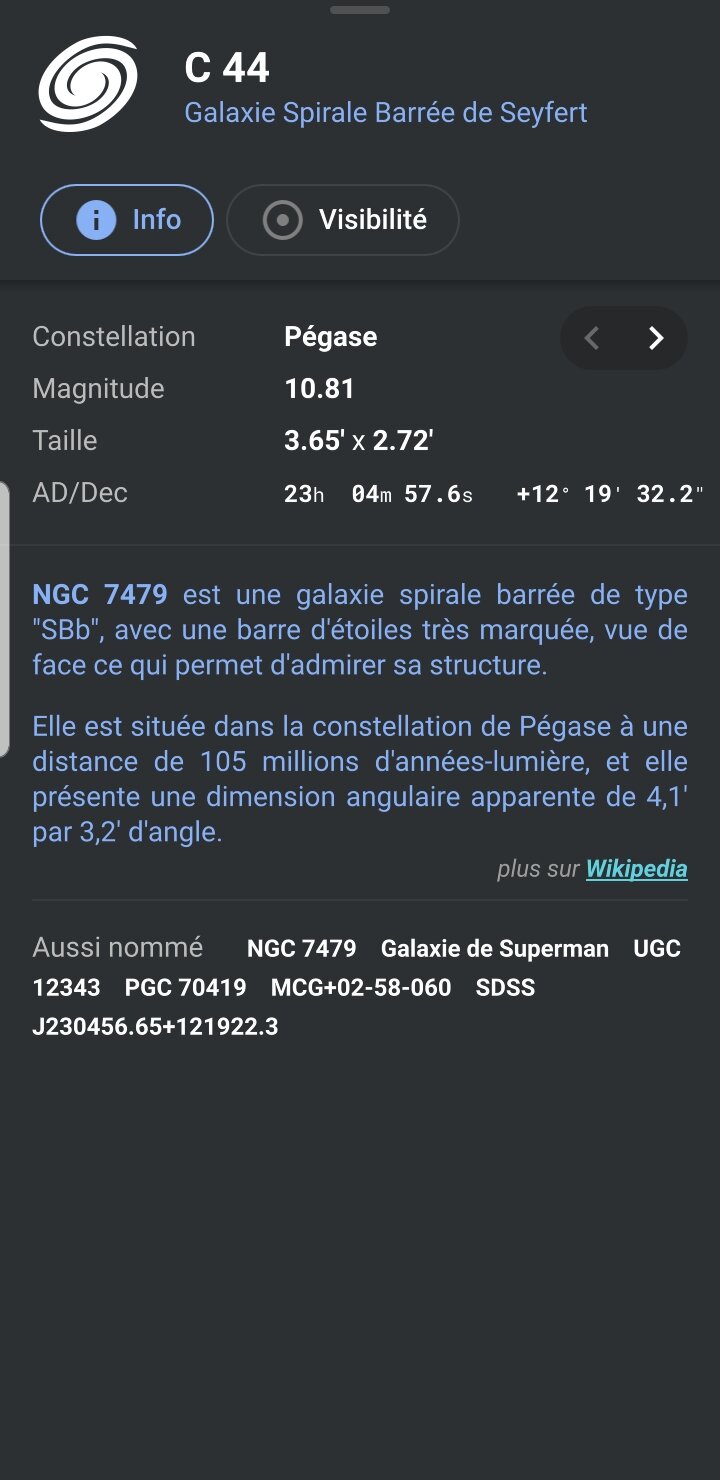
Task: Tap the sheet drag handle at top
Action: coord(360,10)
